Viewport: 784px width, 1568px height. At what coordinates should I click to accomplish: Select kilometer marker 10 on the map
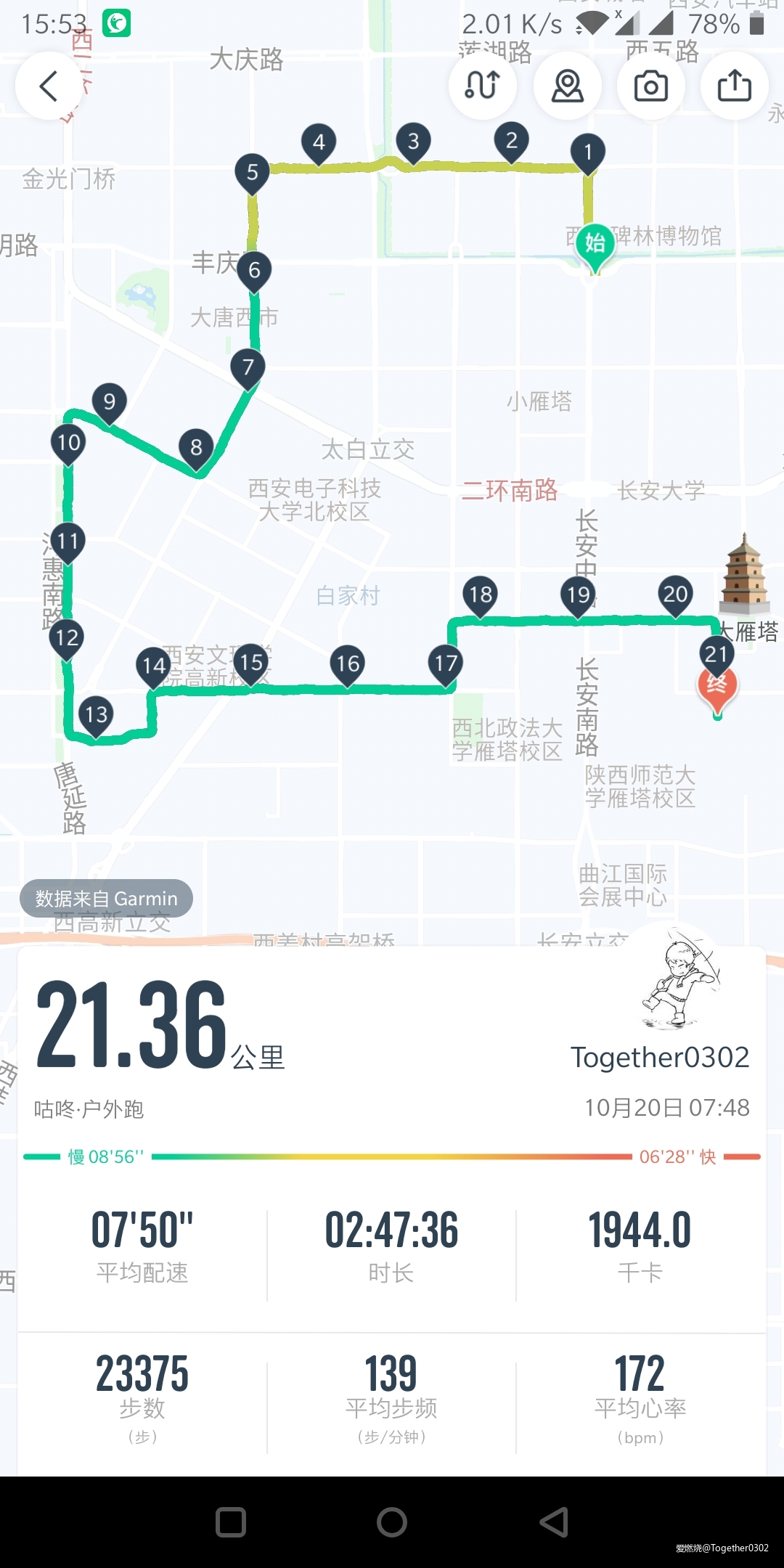(69, 441)
